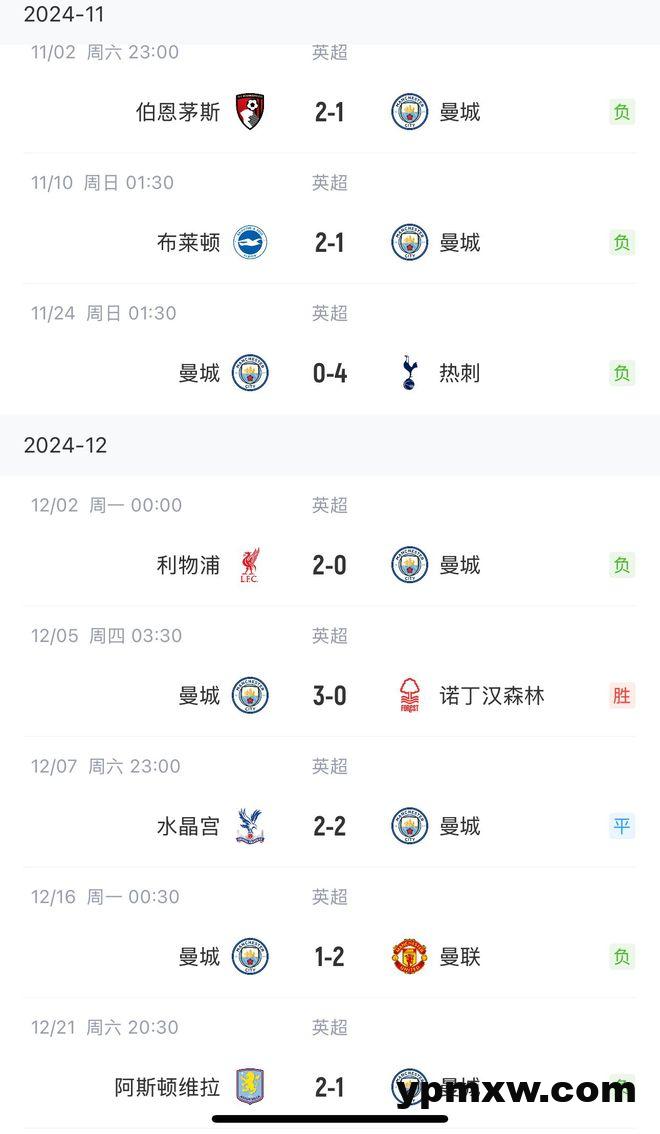Open the 利物浦 2-0 曼城 match

tap(330, 541)
